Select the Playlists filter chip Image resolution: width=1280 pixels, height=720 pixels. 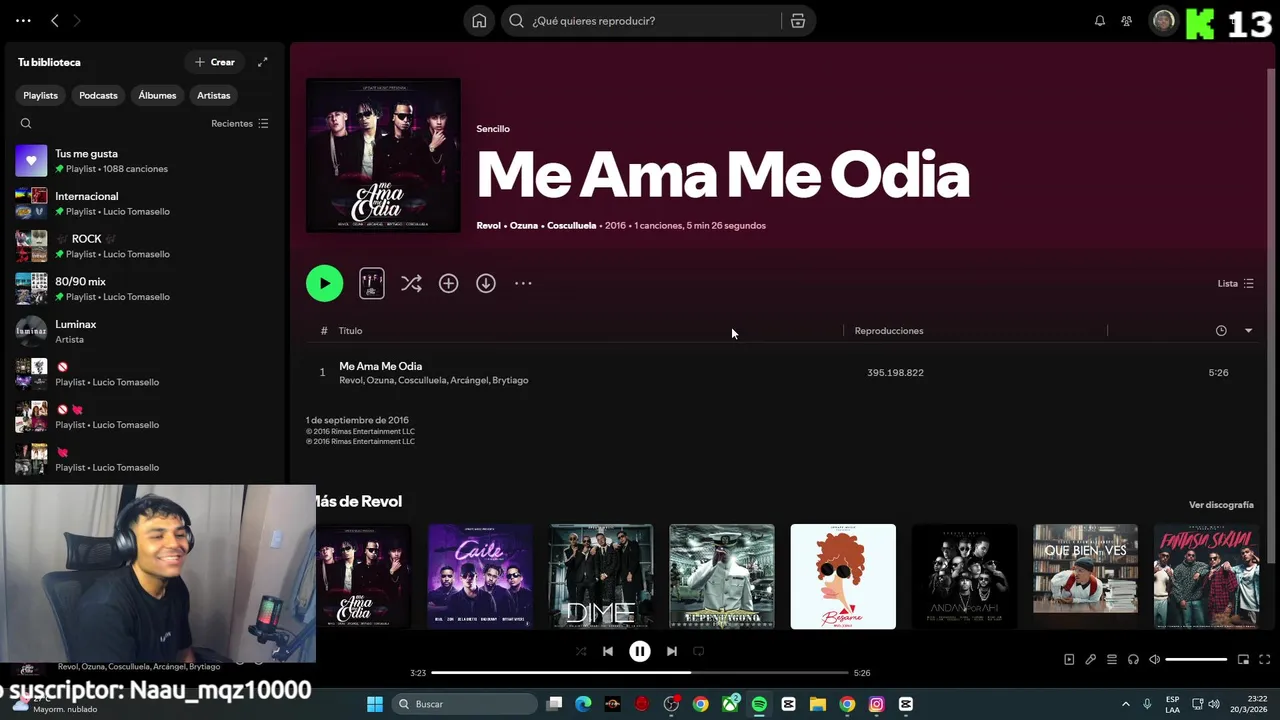[41, 95]
